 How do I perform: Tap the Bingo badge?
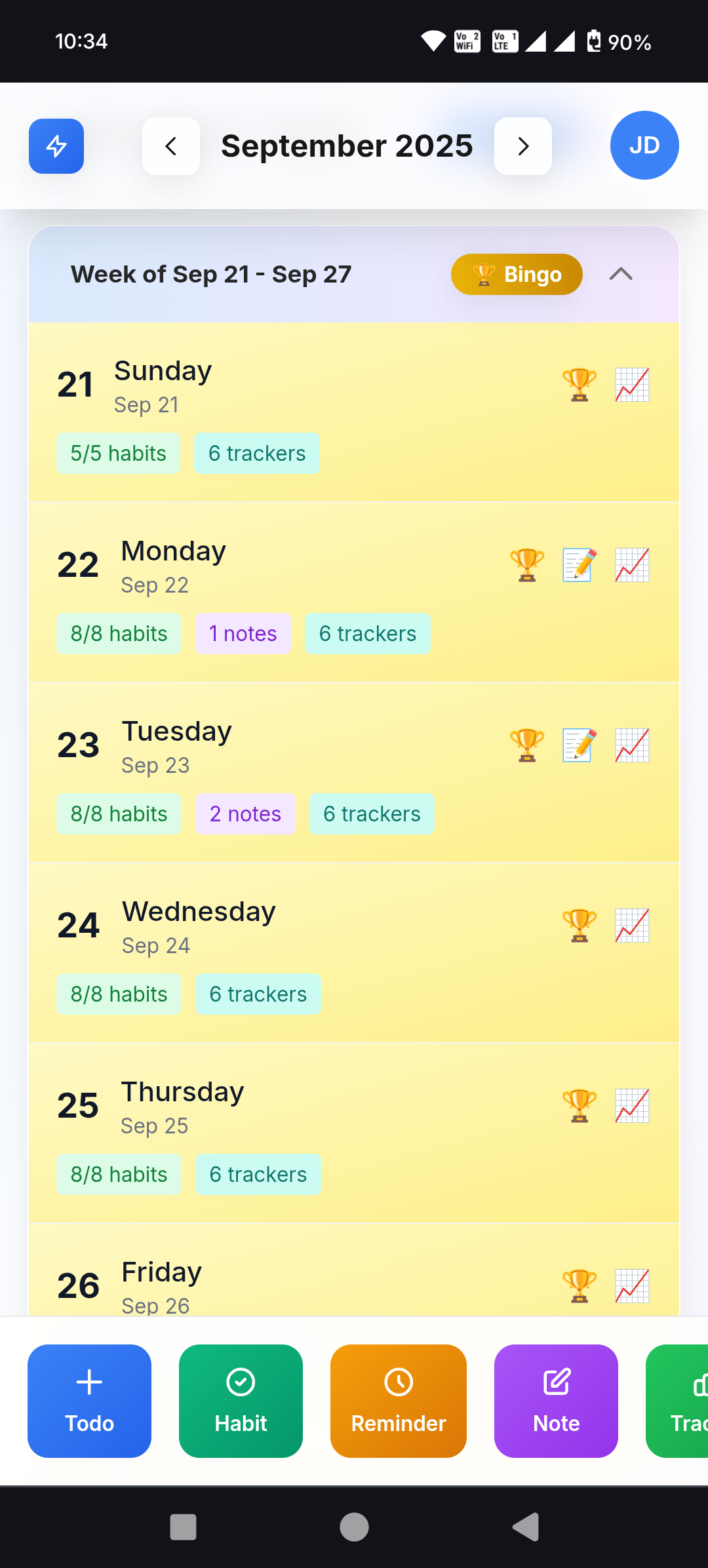(517, 274)
